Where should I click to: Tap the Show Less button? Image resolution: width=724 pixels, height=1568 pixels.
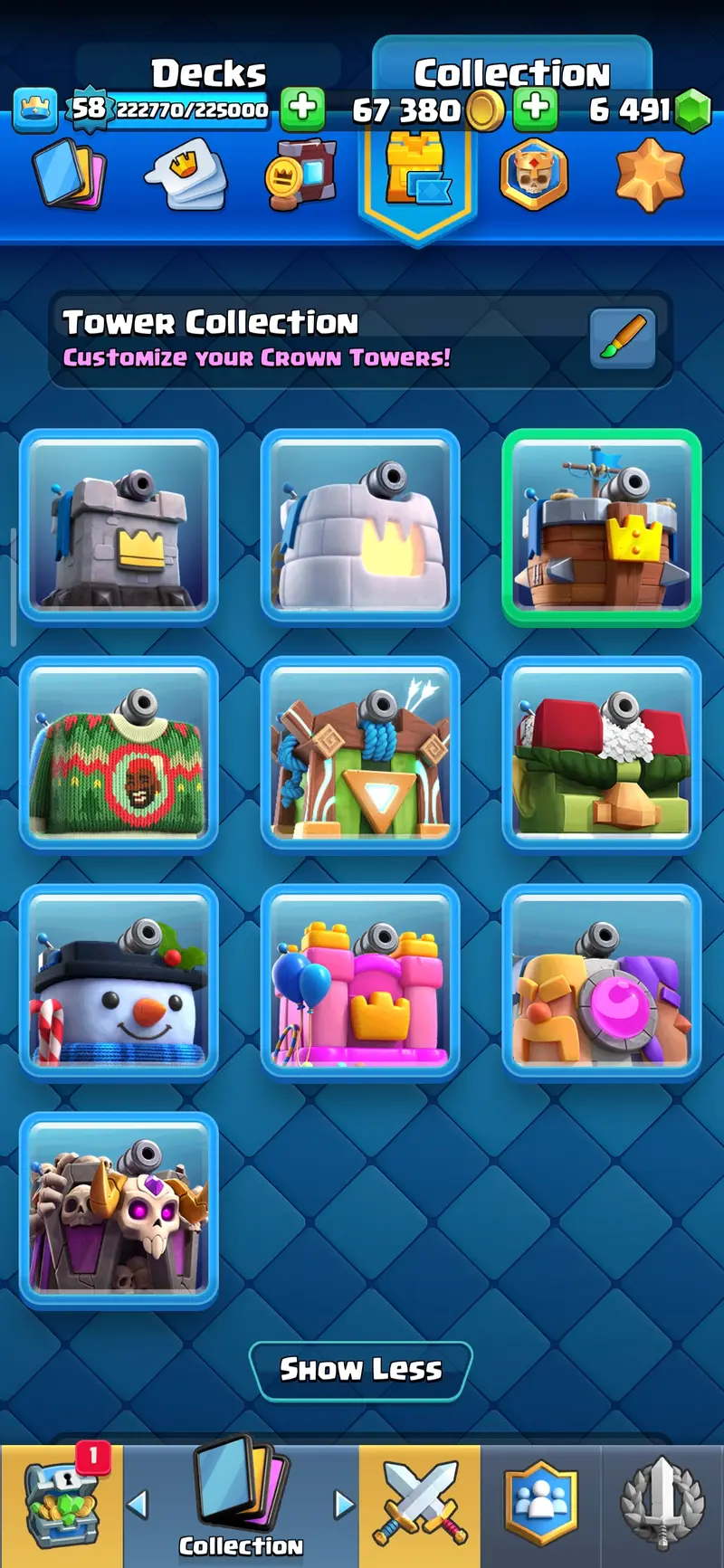[360, 1370]
